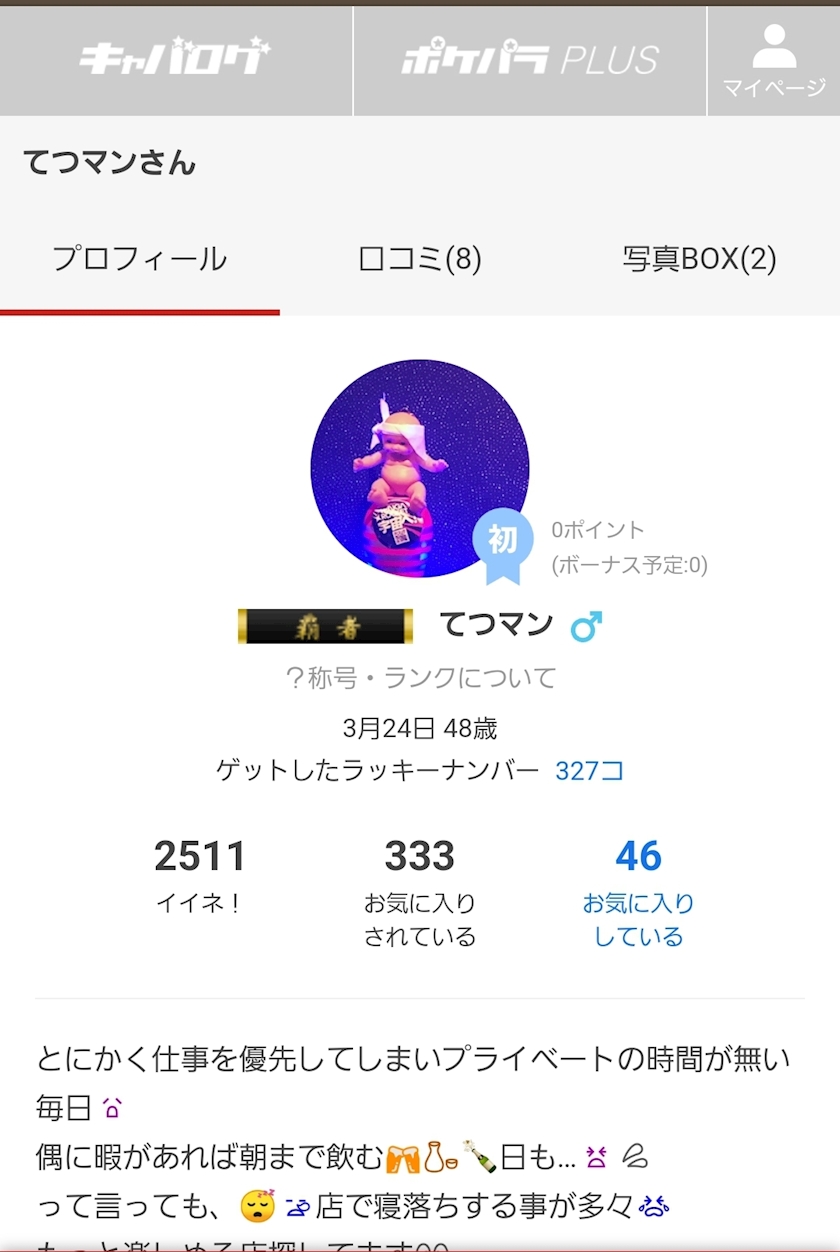
Task: Select the プロフィール tab
Action: click(140, 260)
